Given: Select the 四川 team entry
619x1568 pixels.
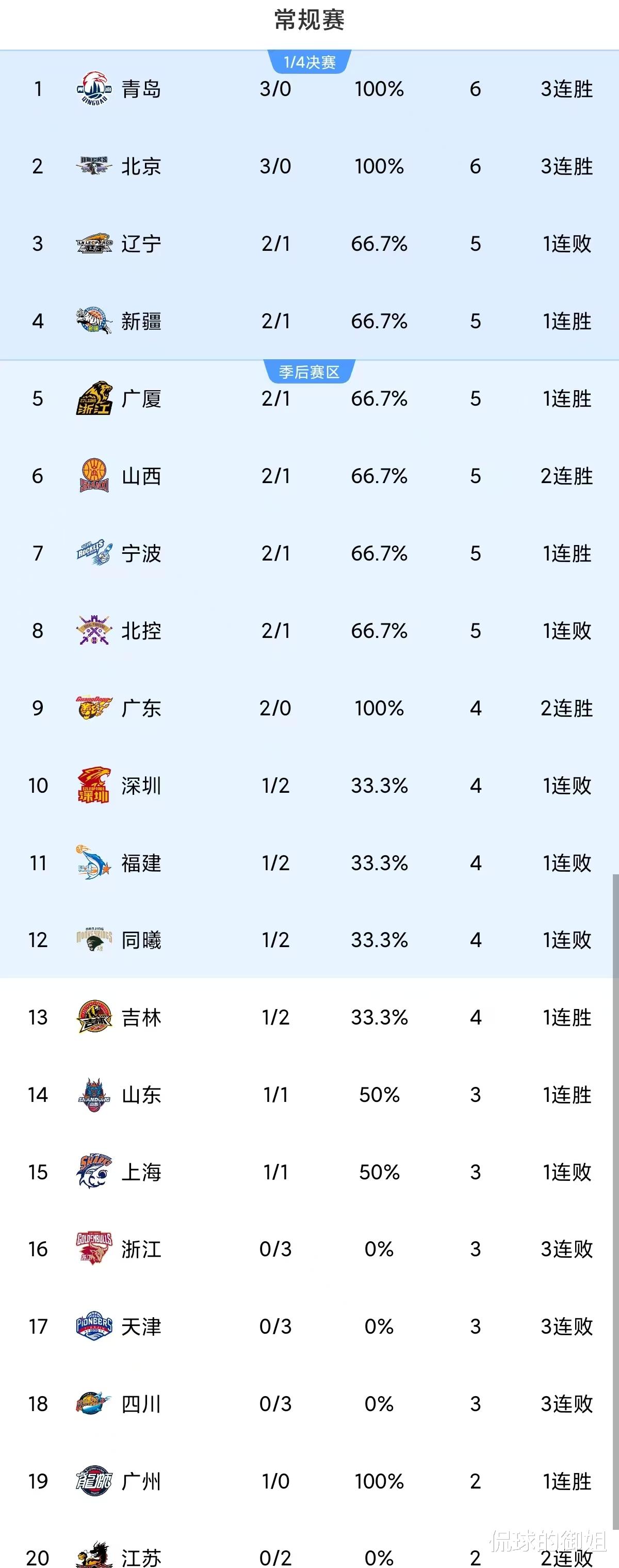Looking at the screenshot, I should 141,1404.
